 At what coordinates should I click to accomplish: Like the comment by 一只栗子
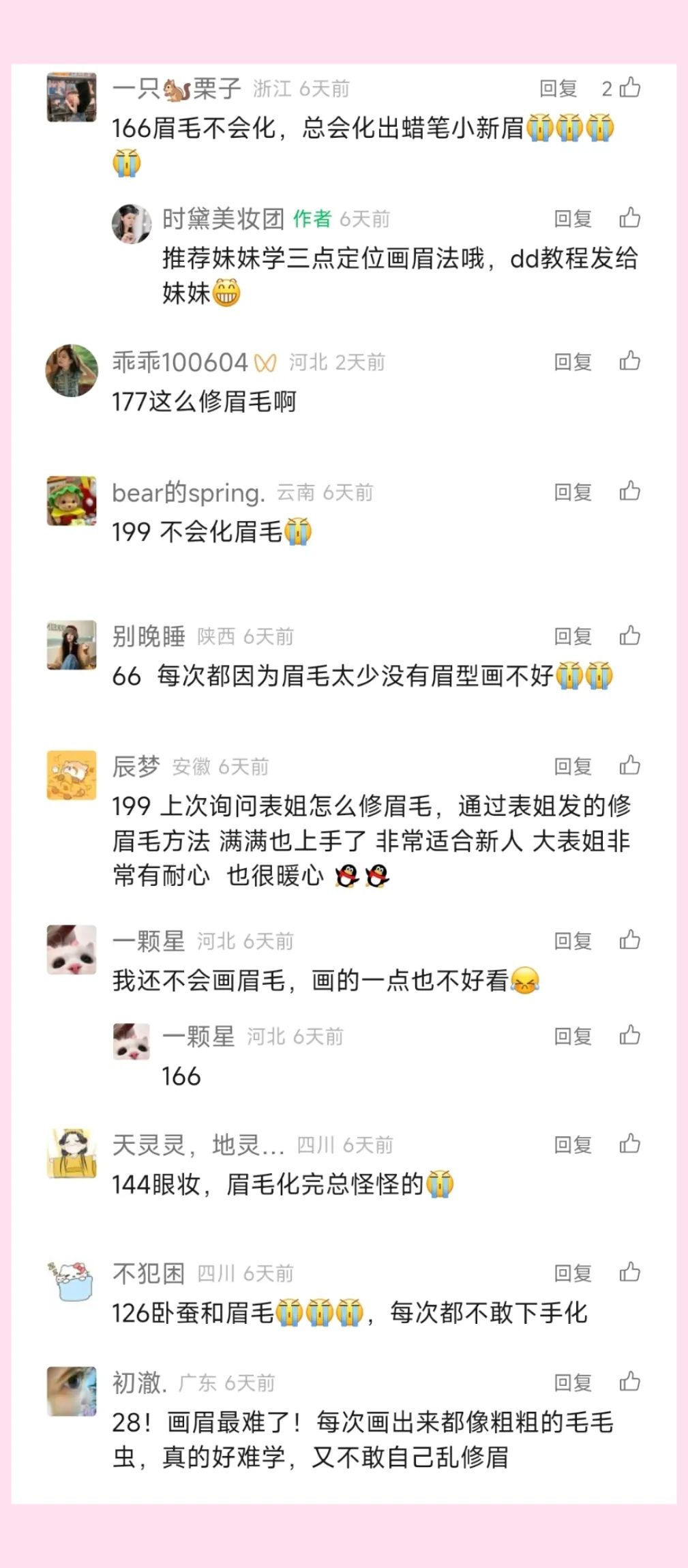click(x=631, y=89)
